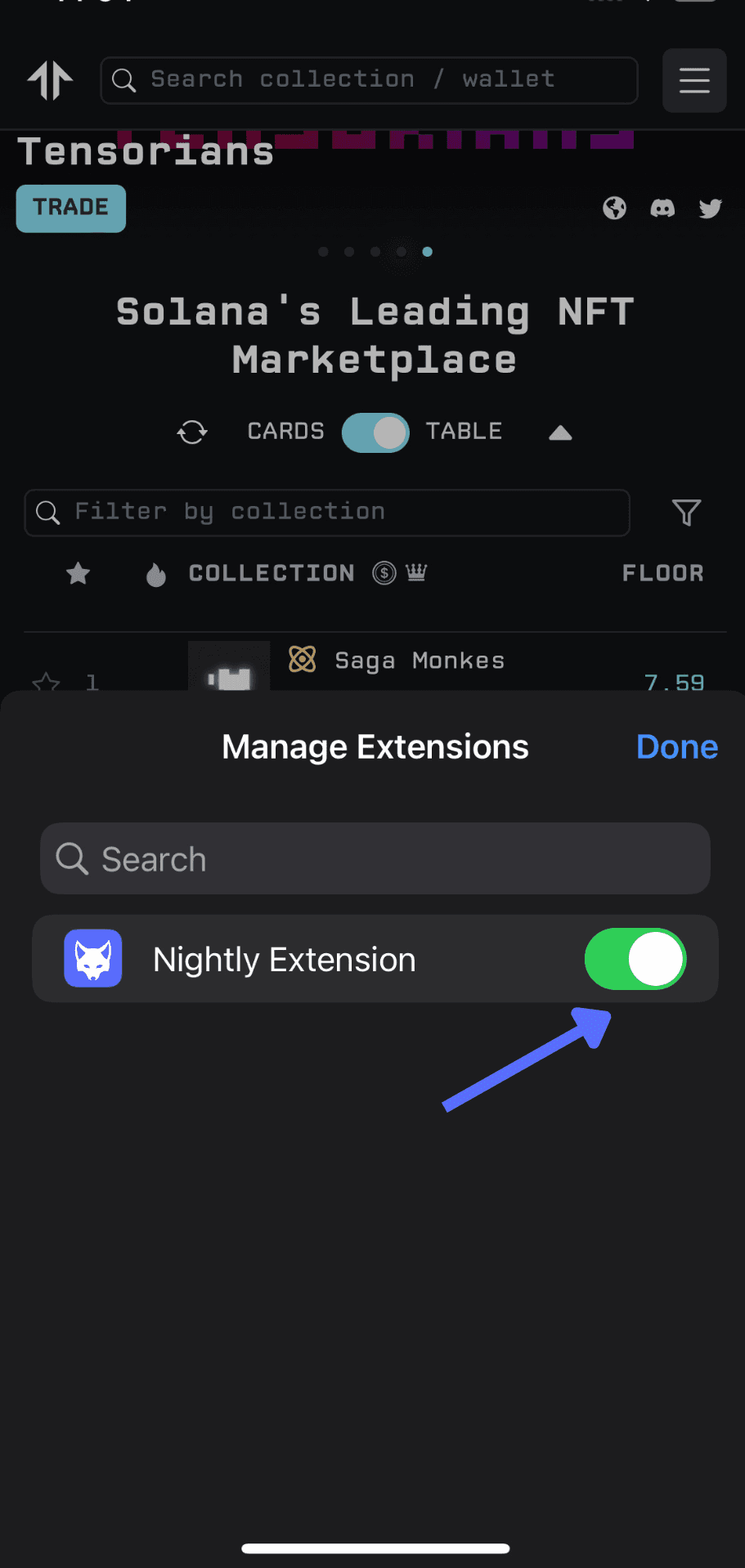
Task: Collapse section with the up arrow
Action: click(x=560, y=432)
